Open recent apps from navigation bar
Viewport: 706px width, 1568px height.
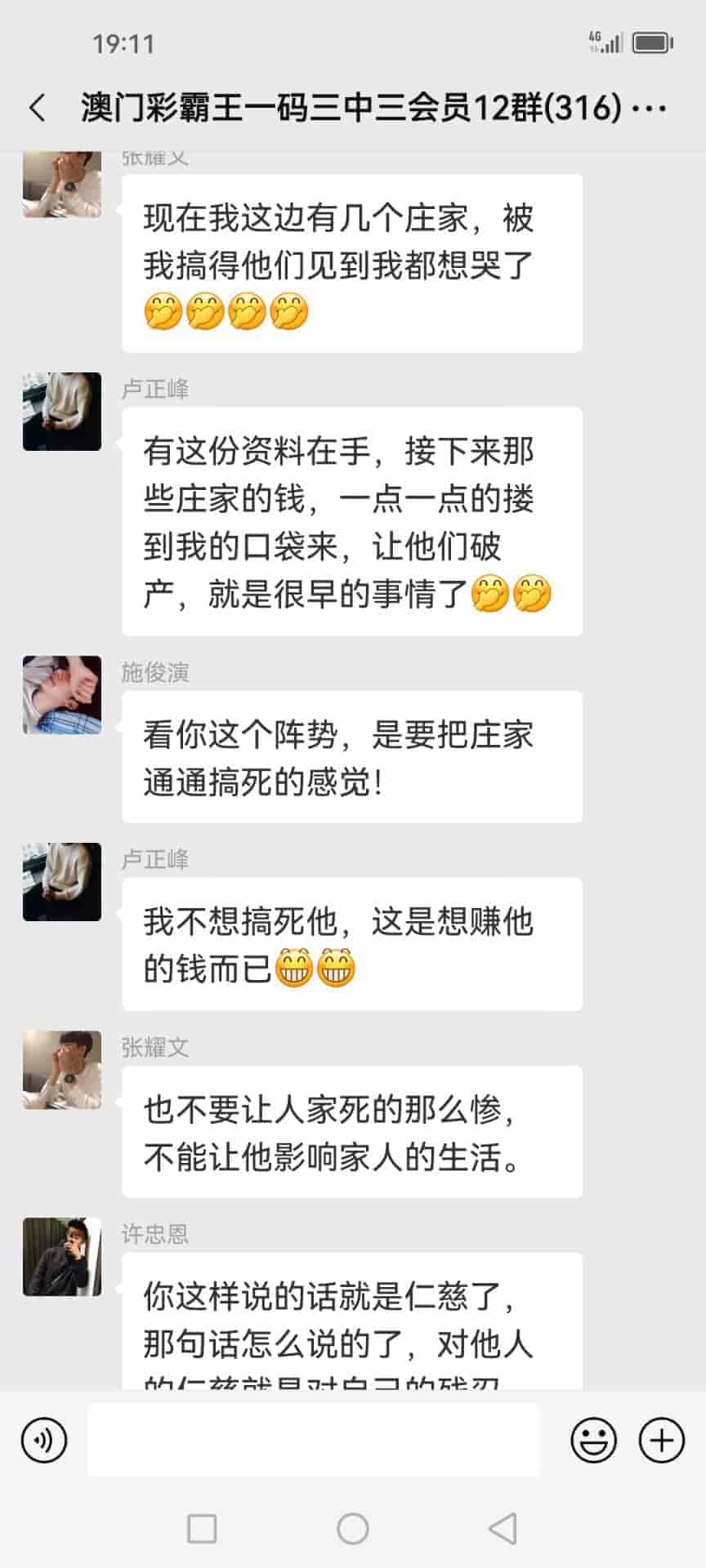(x=202, y=1529)
